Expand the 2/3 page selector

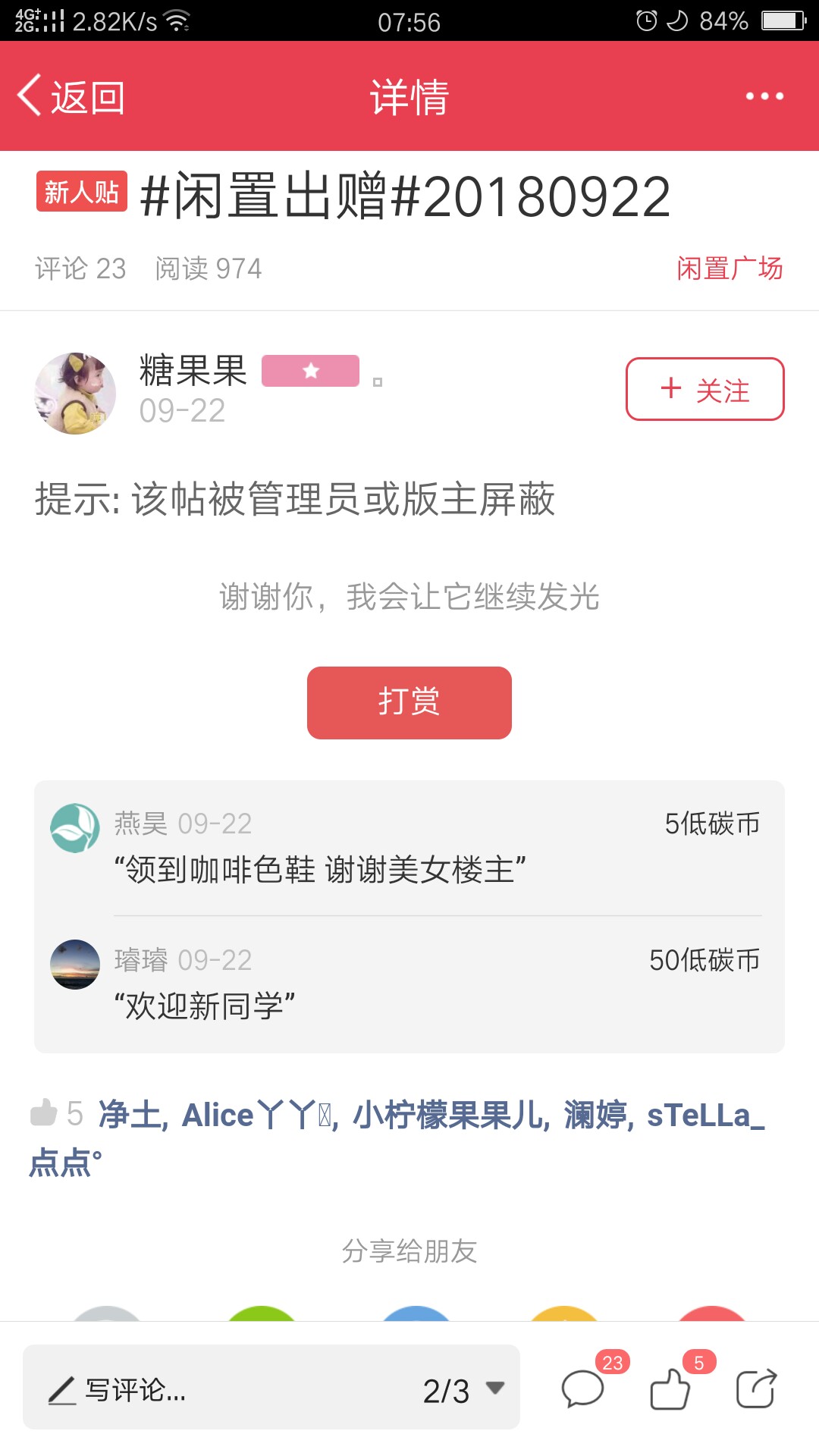click(463, 1389)
